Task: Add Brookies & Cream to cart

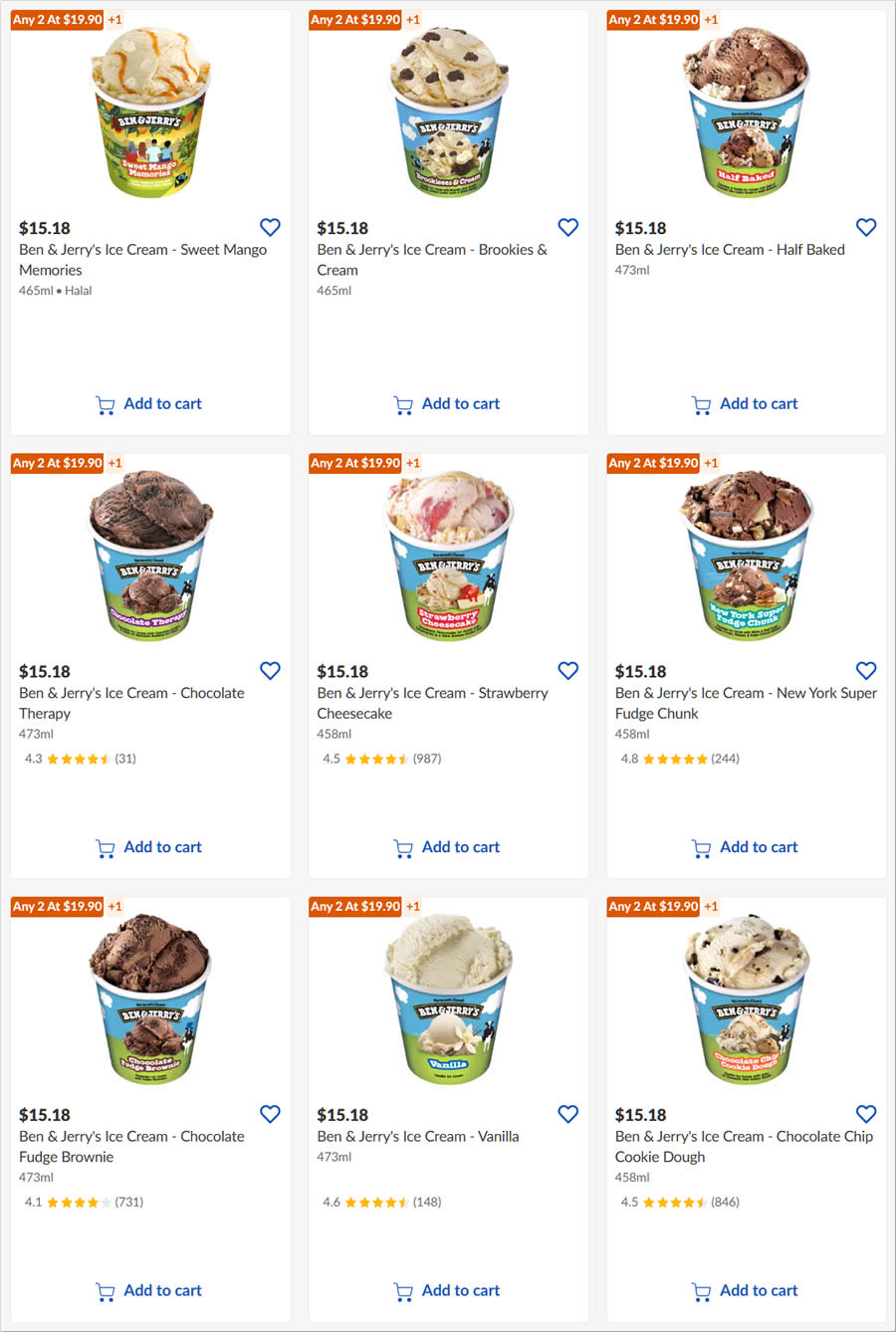Action: click(447, 404)
